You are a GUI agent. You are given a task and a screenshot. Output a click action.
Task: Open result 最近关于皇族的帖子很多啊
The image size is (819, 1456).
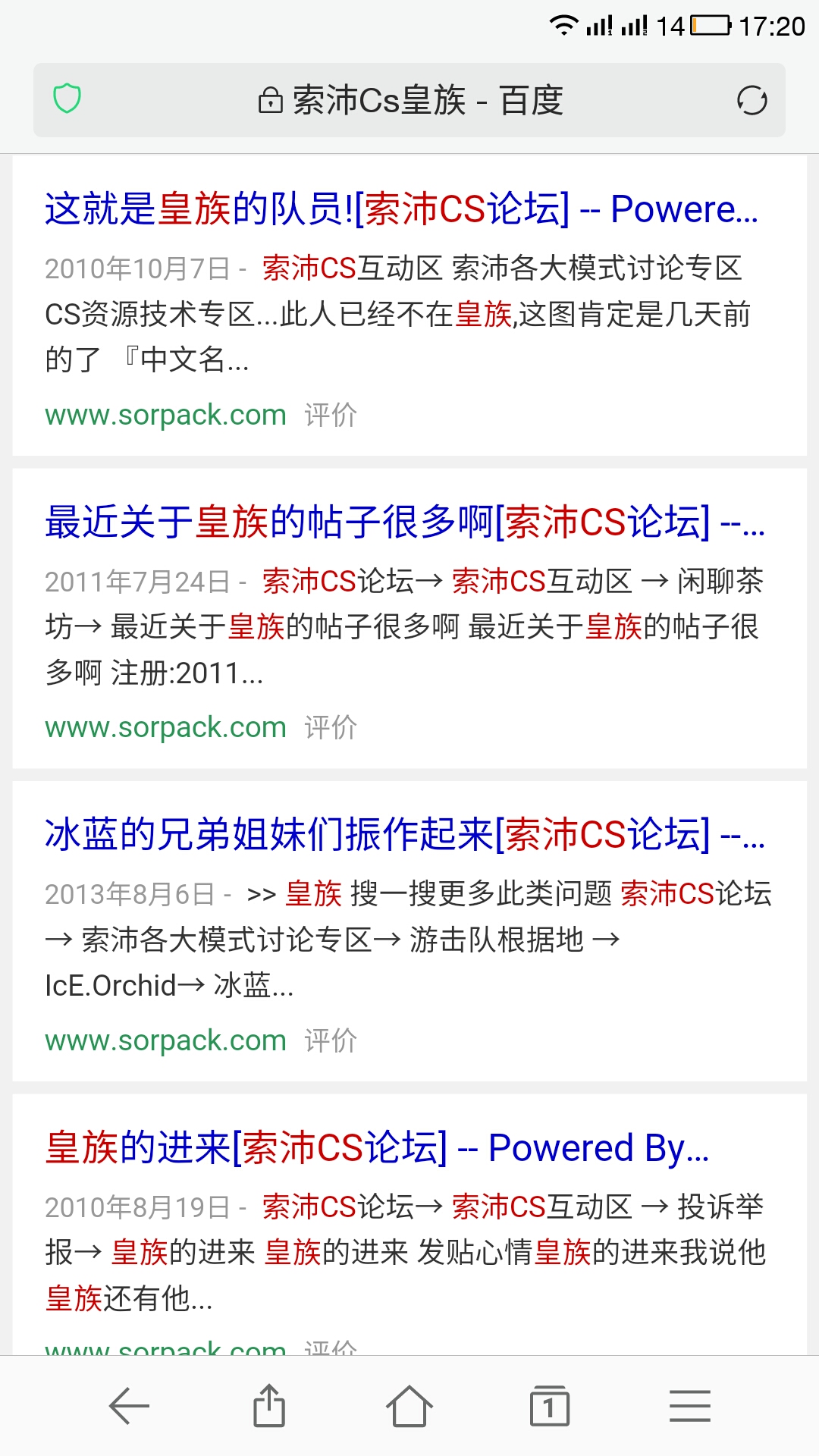pos(405,522)
